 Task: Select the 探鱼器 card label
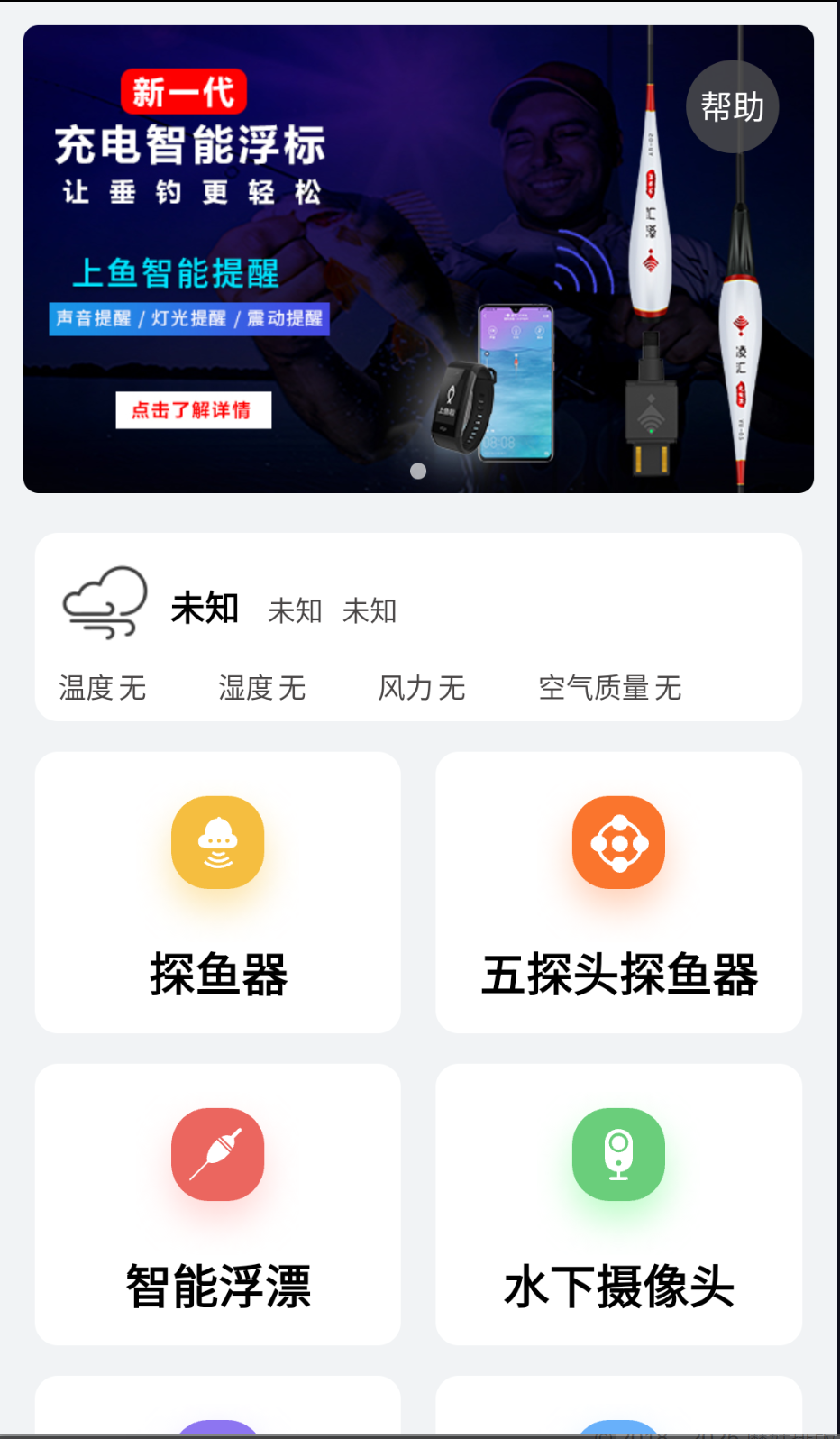[x=217, y=974]
